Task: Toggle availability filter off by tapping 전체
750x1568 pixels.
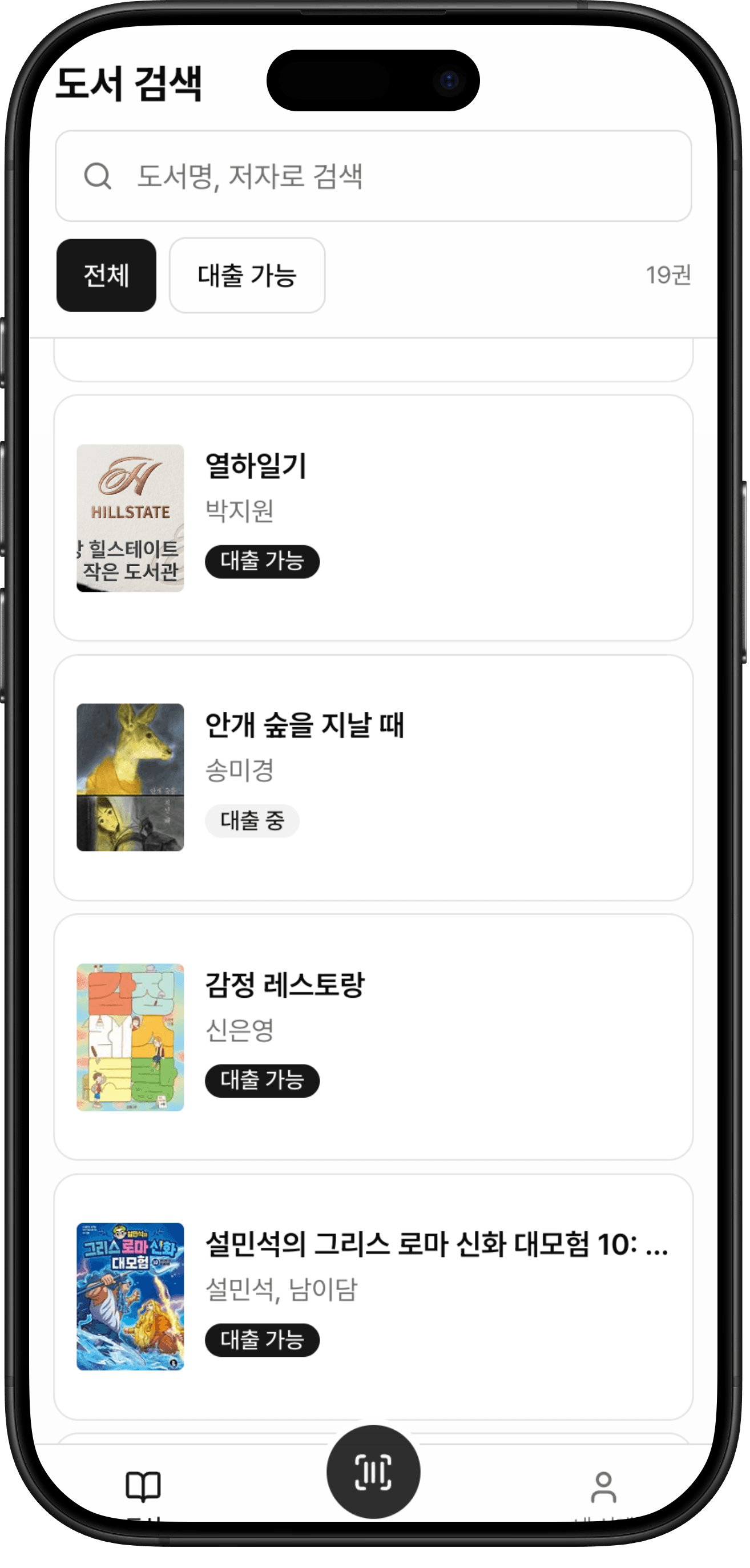Action: (106, 275)
